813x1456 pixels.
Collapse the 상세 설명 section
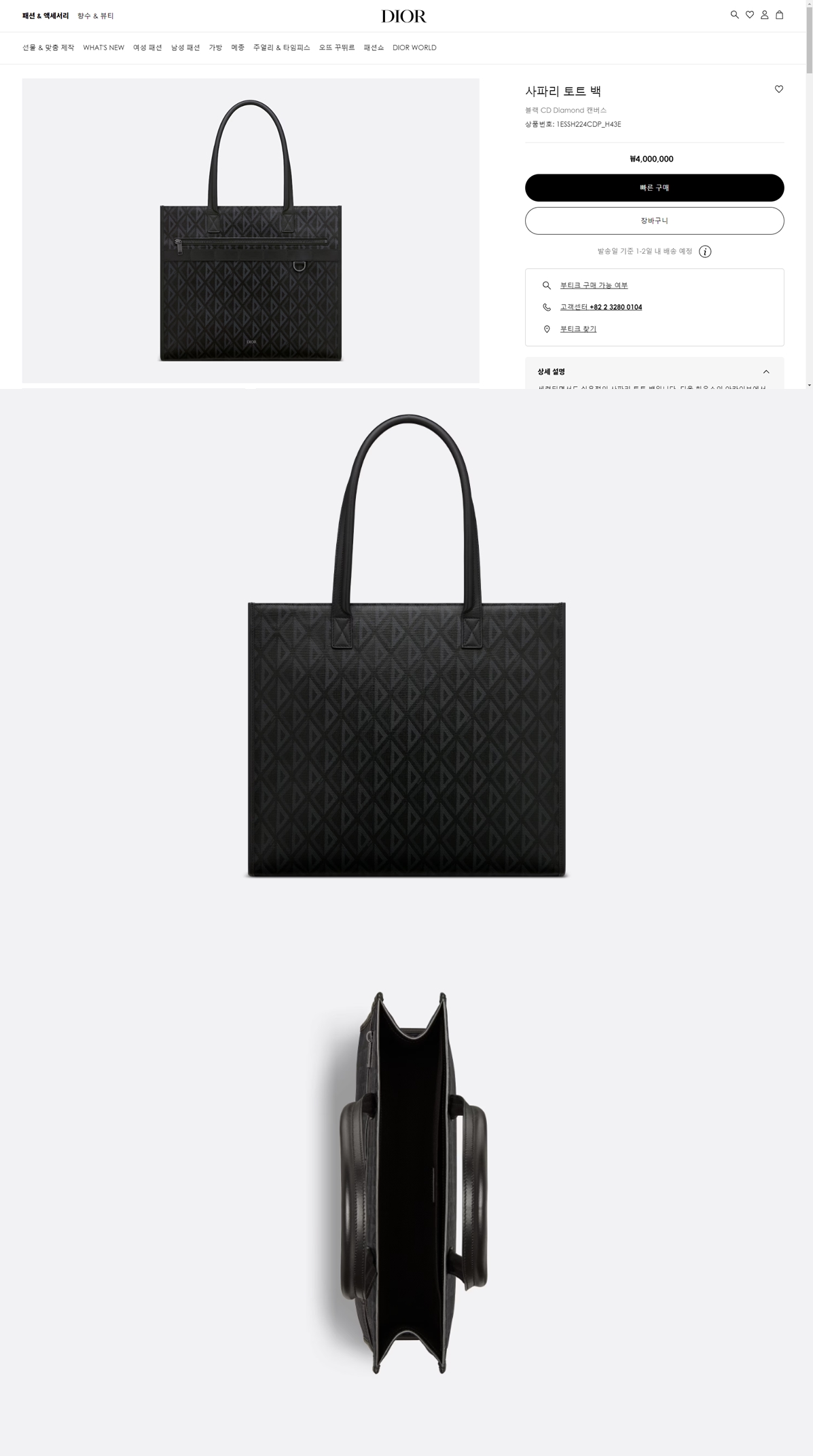[x=766, y=372]
